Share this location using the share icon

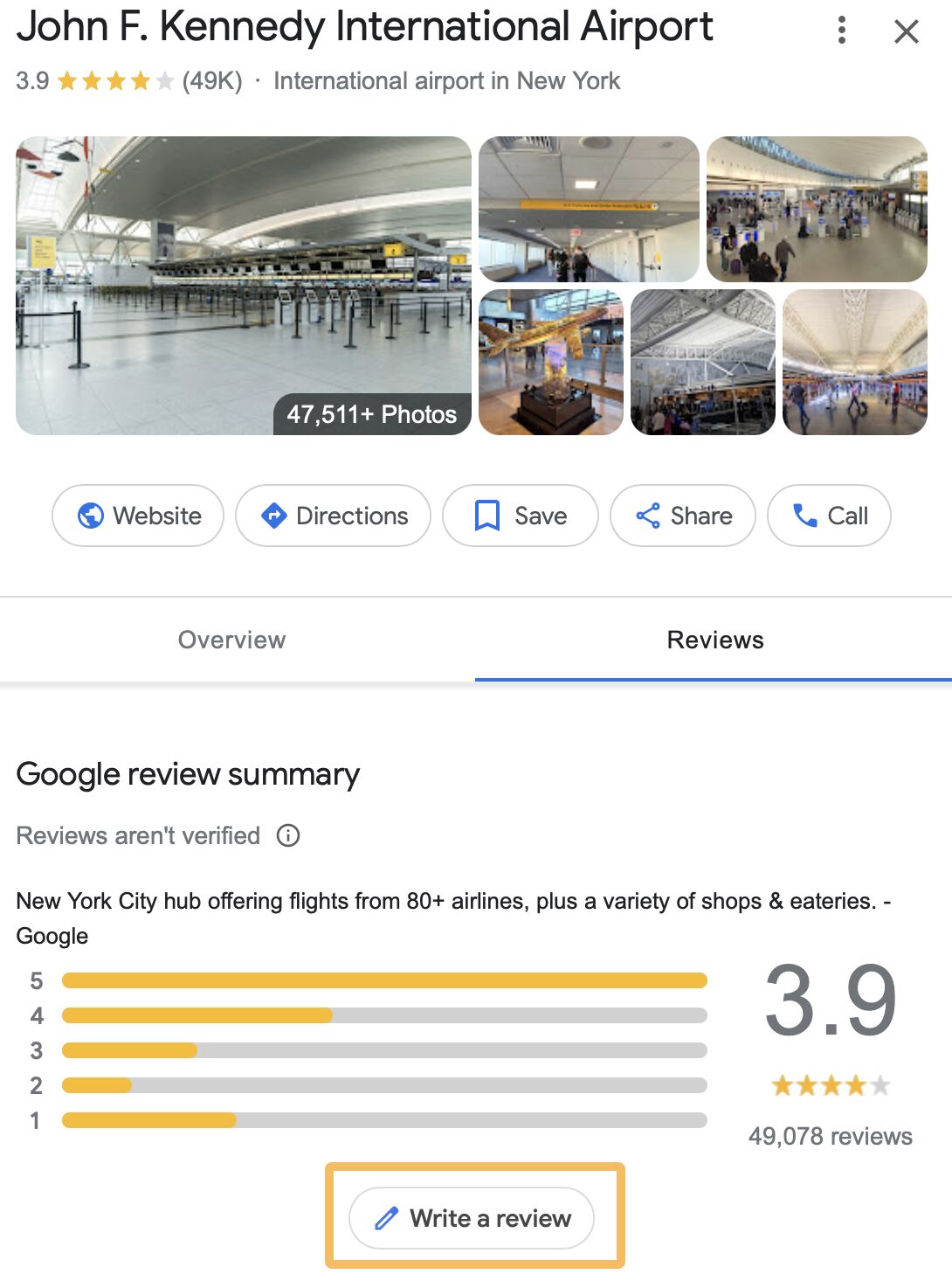(x=649, y=516)
